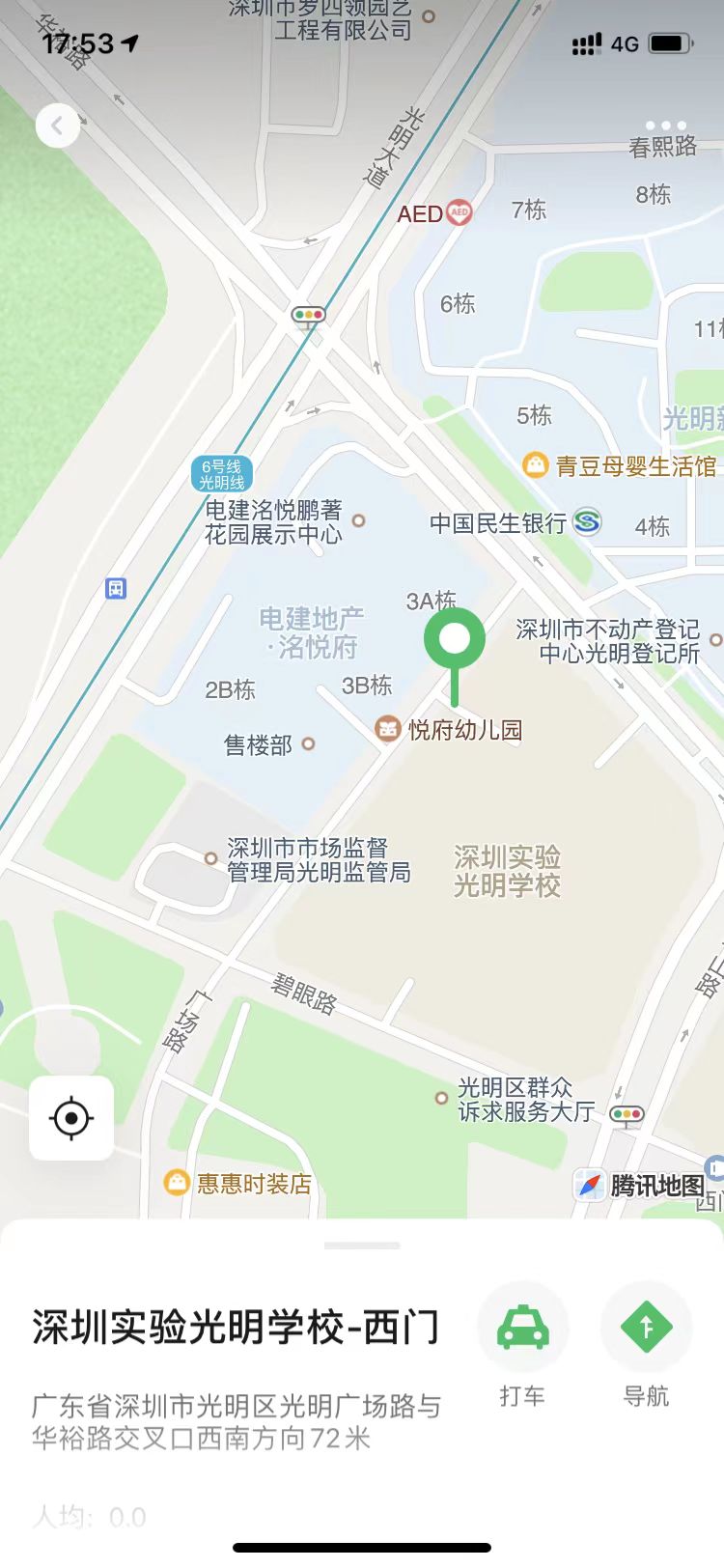
Task: Go back using the back arrow
Action: pos(58,126)
